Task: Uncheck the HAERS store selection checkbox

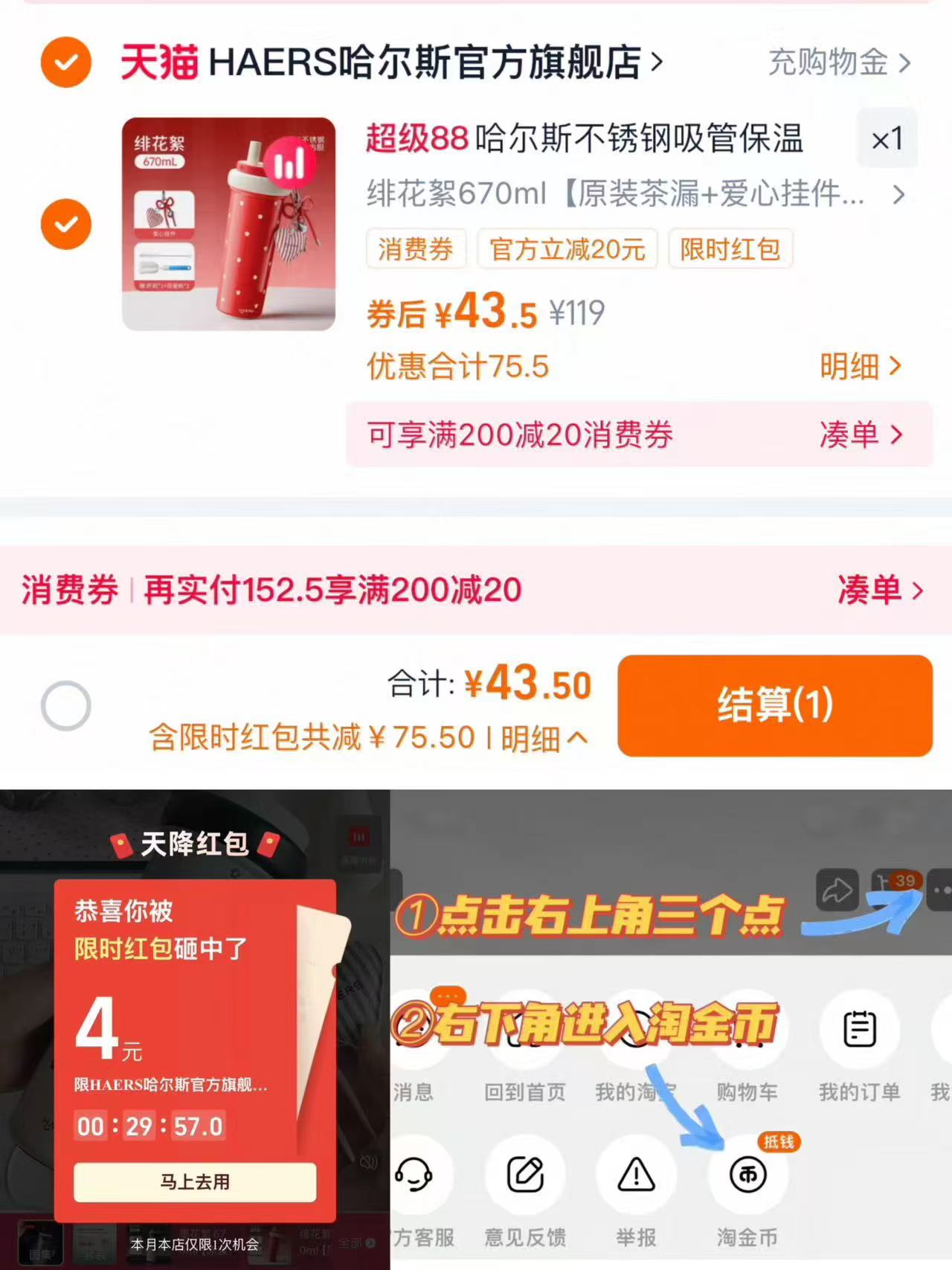Action: [x=65, y=62]
